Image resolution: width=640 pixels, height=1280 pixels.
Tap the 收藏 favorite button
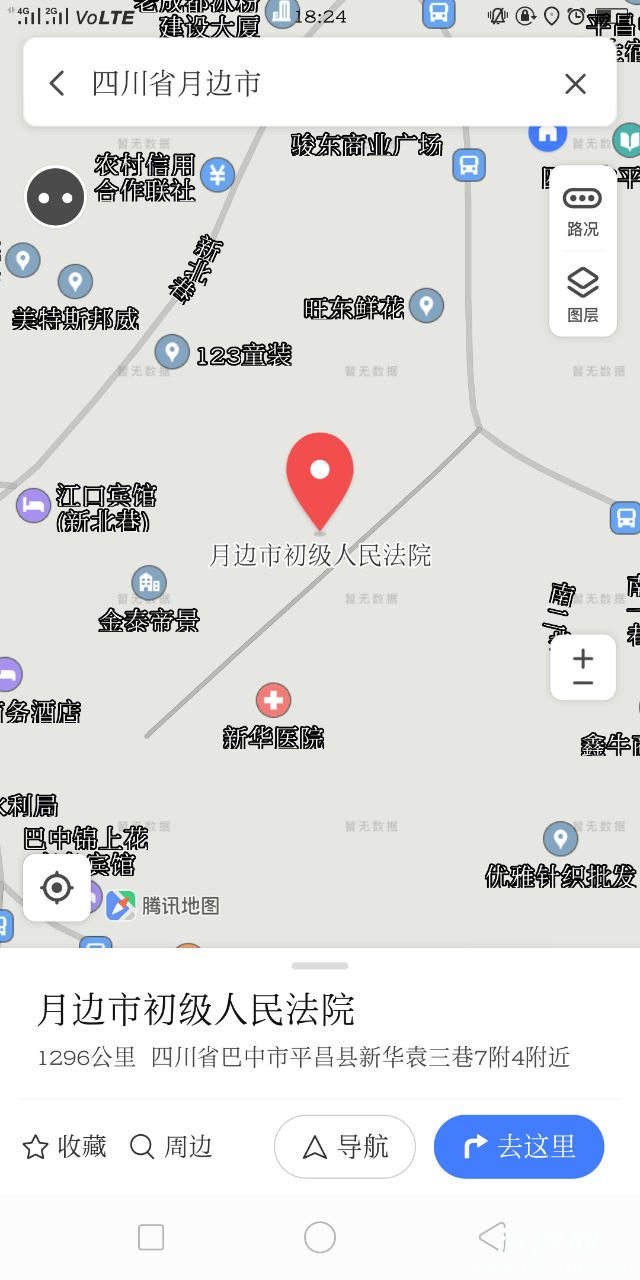pos(65,1146)
